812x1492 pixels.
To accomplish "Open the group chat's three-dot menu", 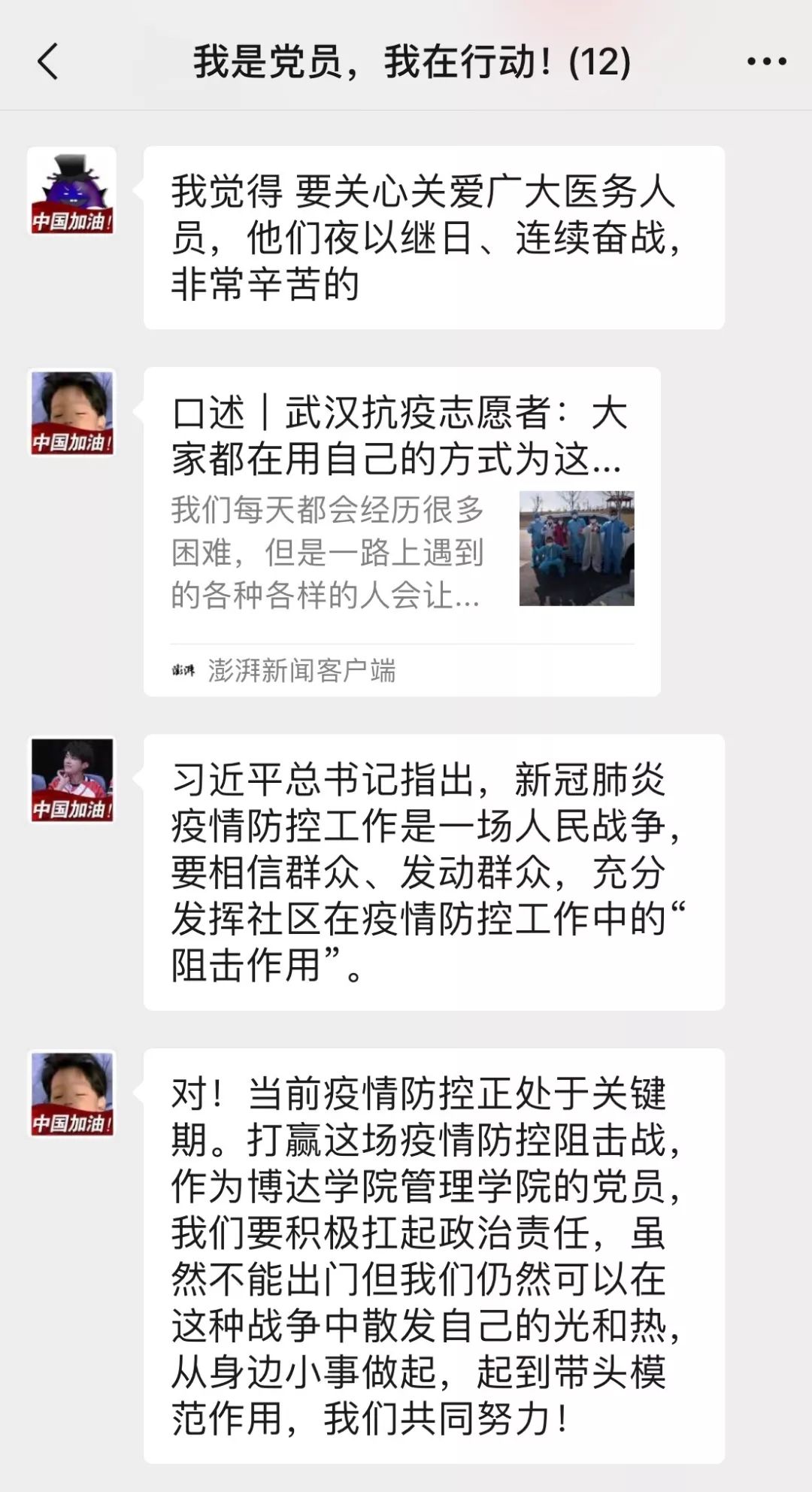I will 766,62.
